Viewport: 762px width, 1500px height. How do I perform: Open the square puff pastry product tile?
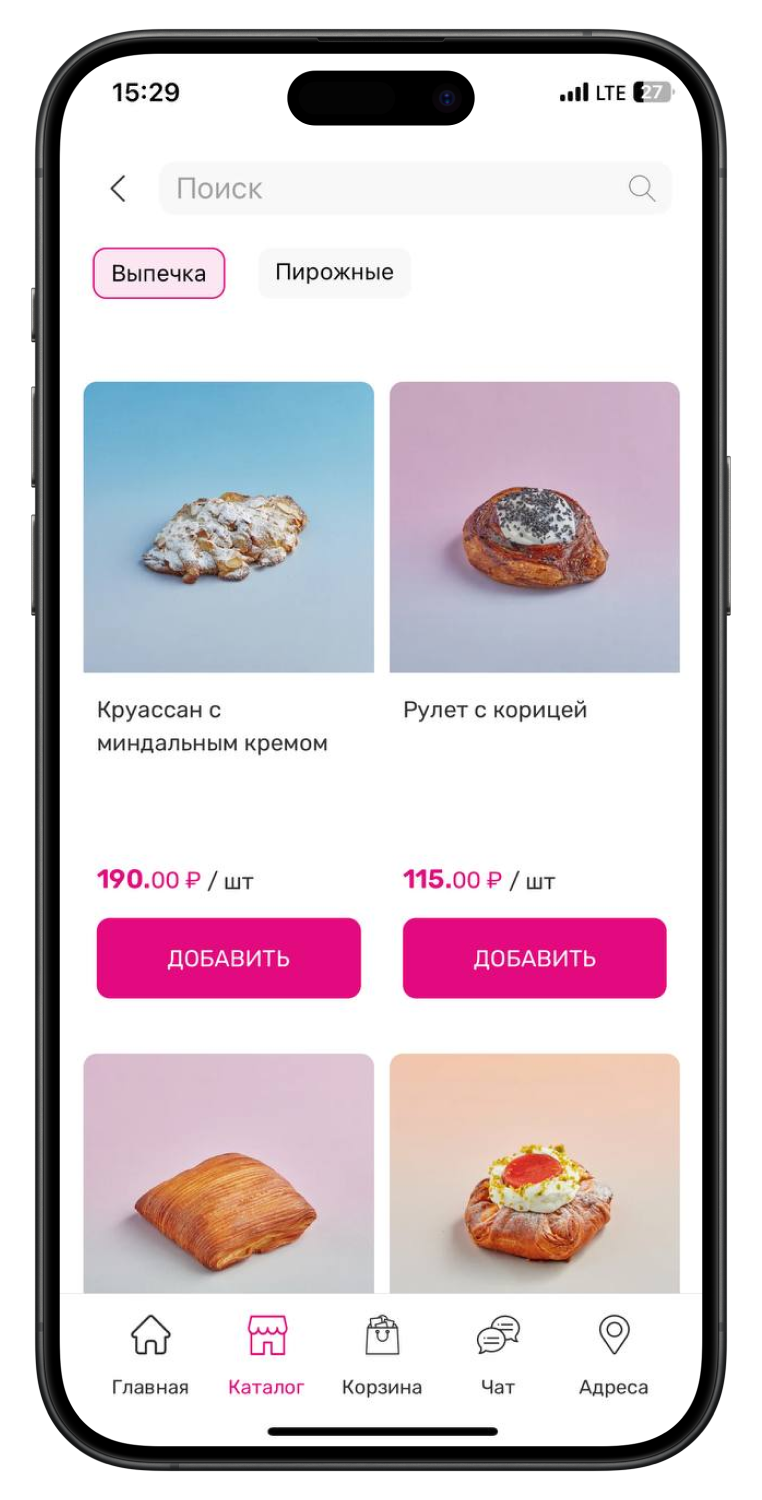click(228, 1175)
